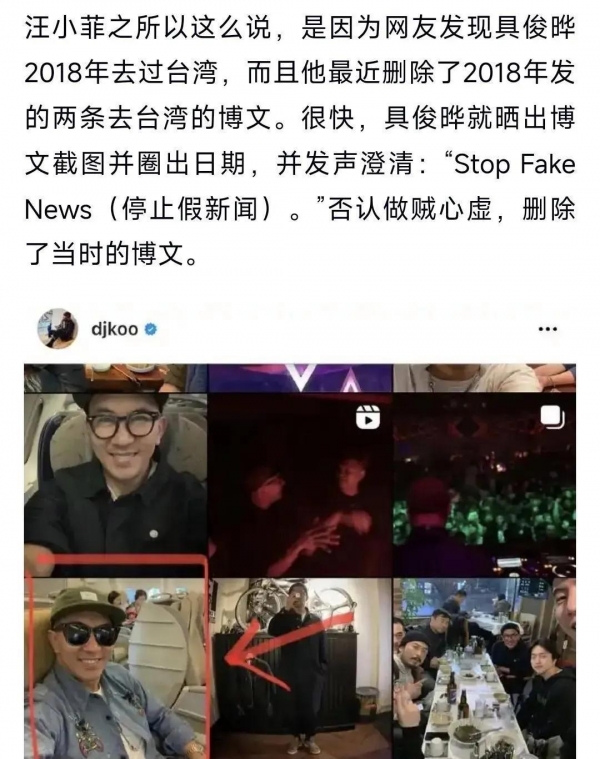Open the embedded djkoo post screenshot image
The height and width of the screenshot is (759, 600).
[x=300, y=530]
